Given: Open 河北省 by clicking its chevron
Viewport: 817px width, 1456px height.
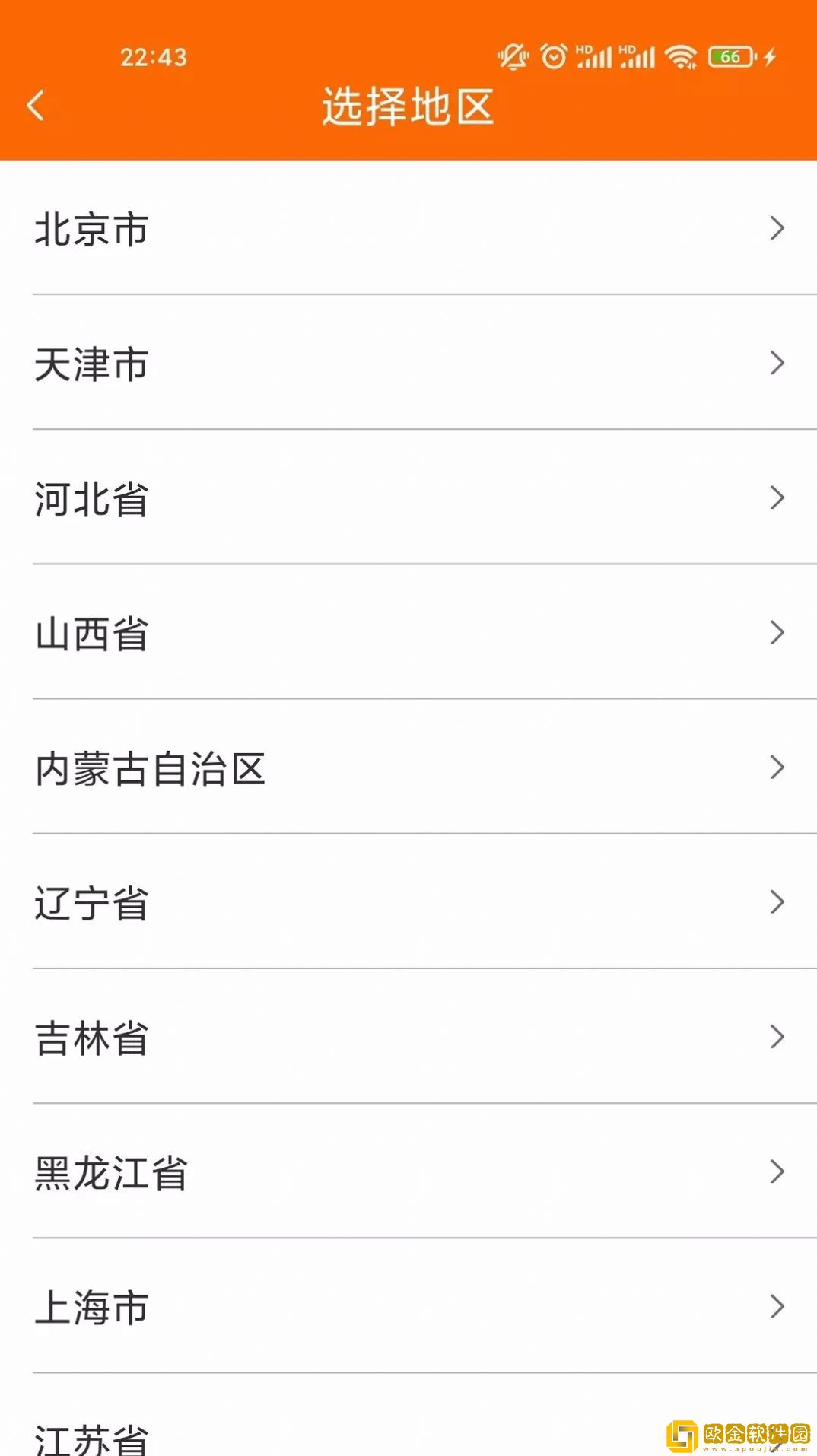Looking at the screenshot, I should click(777, 499).
